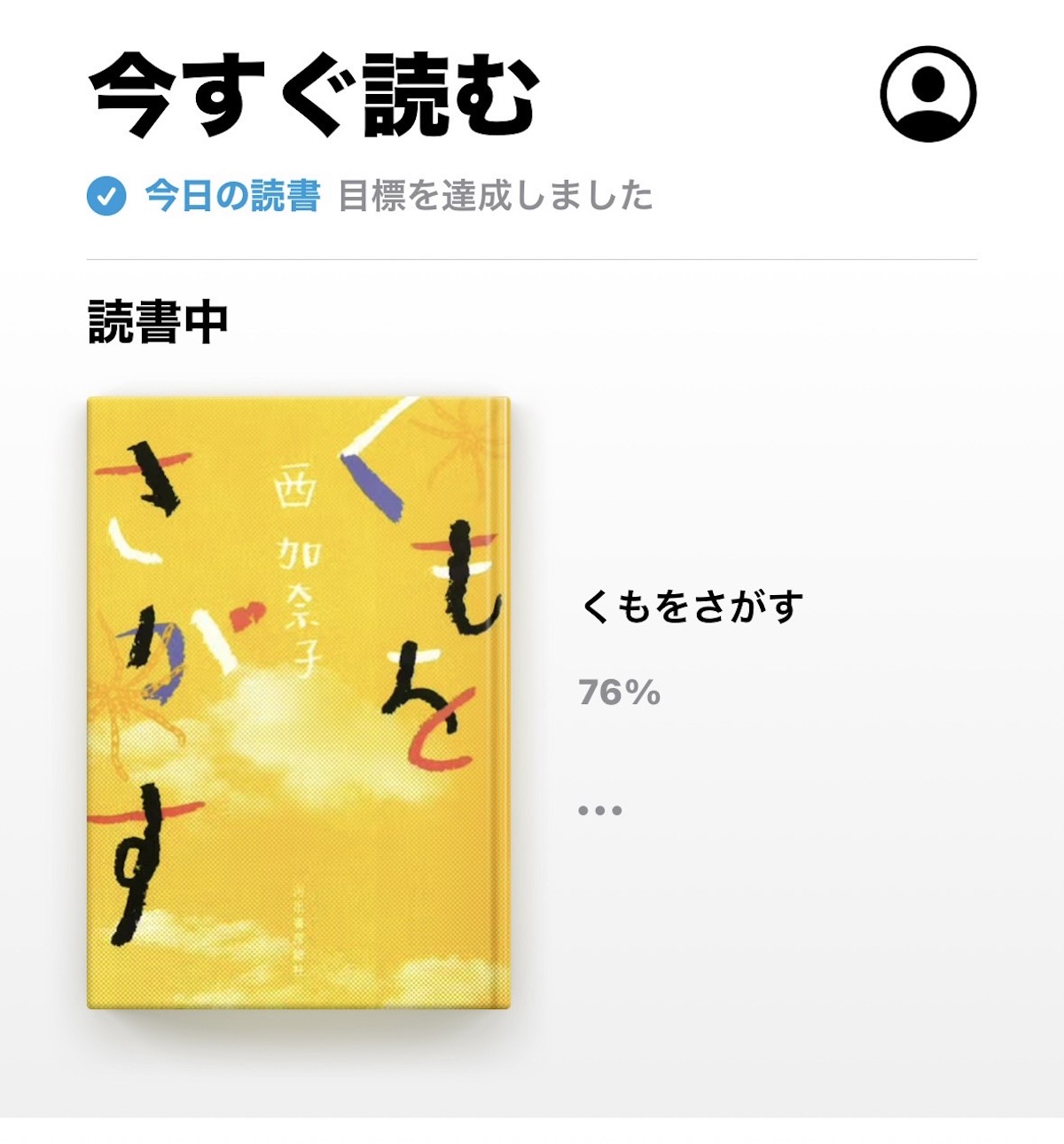
Task: Open the three-dot menu for くもをさがす
Action: [x=600, y=810]
